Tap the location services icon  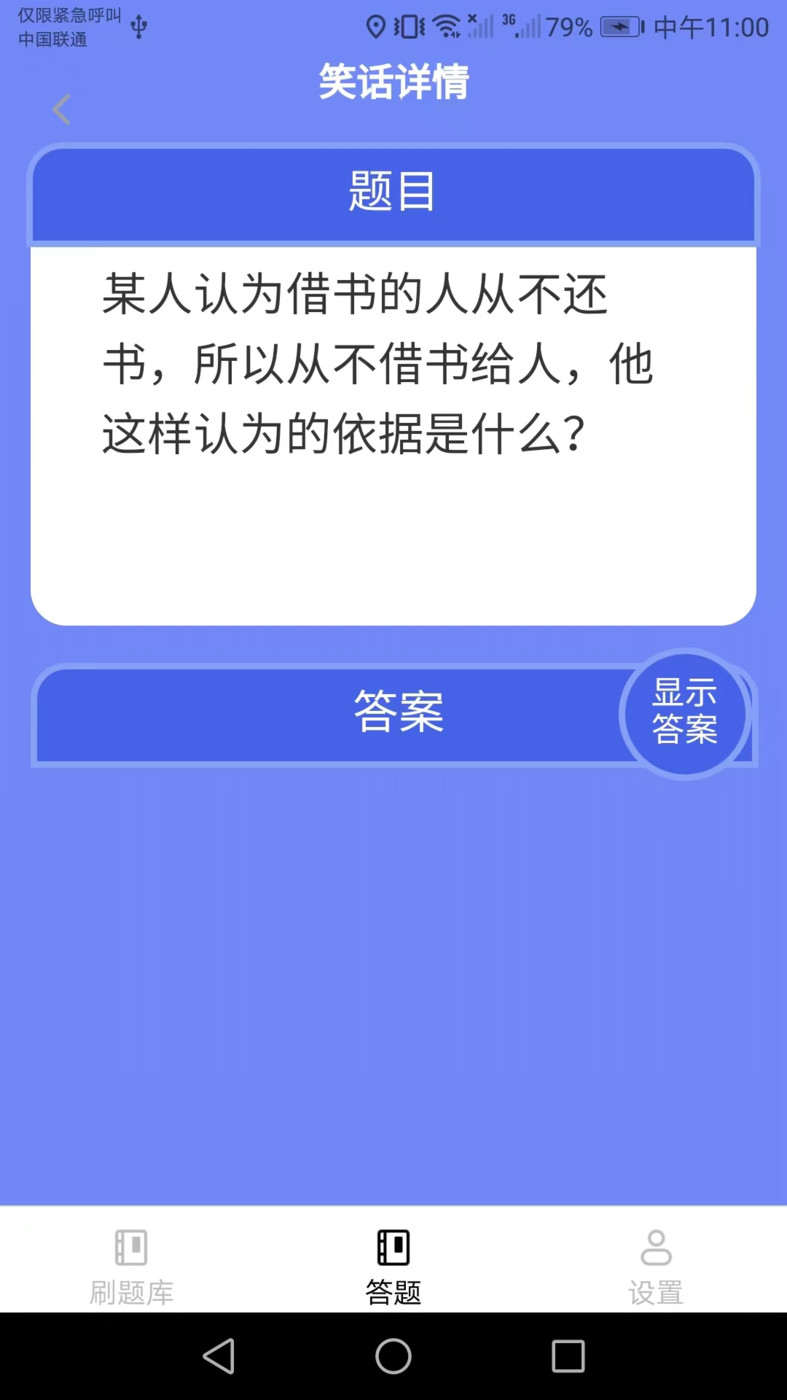pyautogui.click(x=378, y=26)
